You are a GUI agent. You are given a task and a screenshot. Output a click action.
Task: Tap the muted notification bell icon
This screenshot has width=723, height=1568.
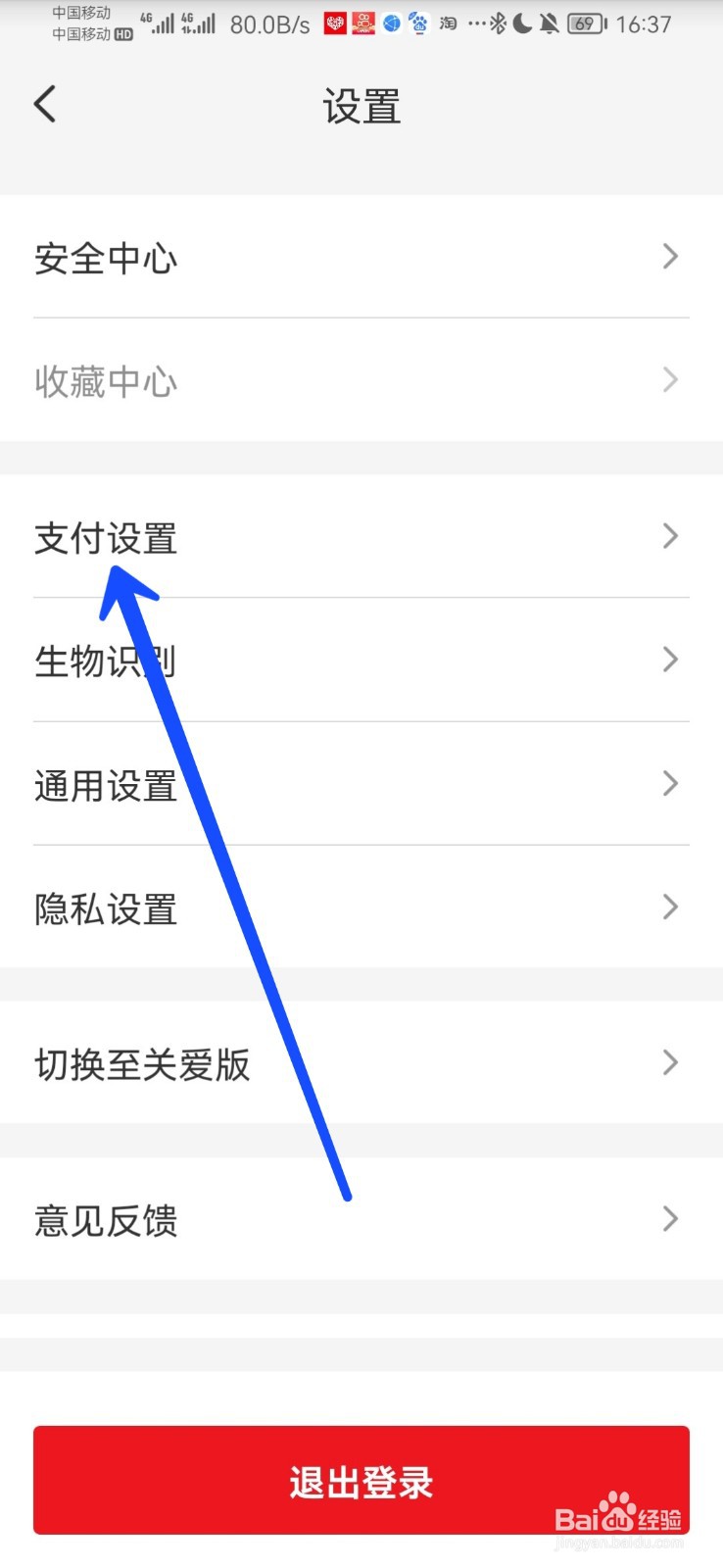(x=549, y=24)
